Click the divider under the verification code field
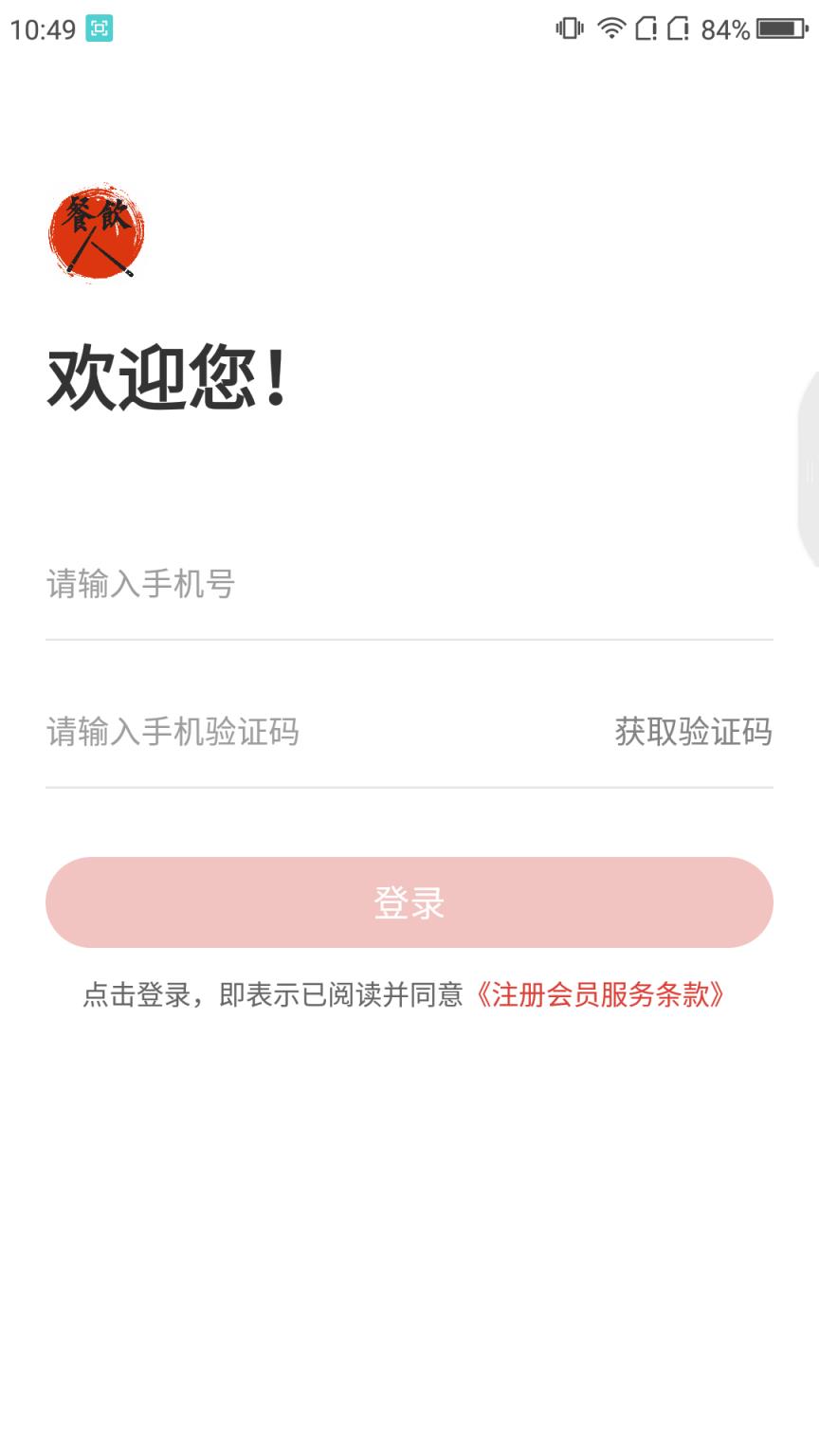The image size is (819, 1456). [x=409, y=787]
